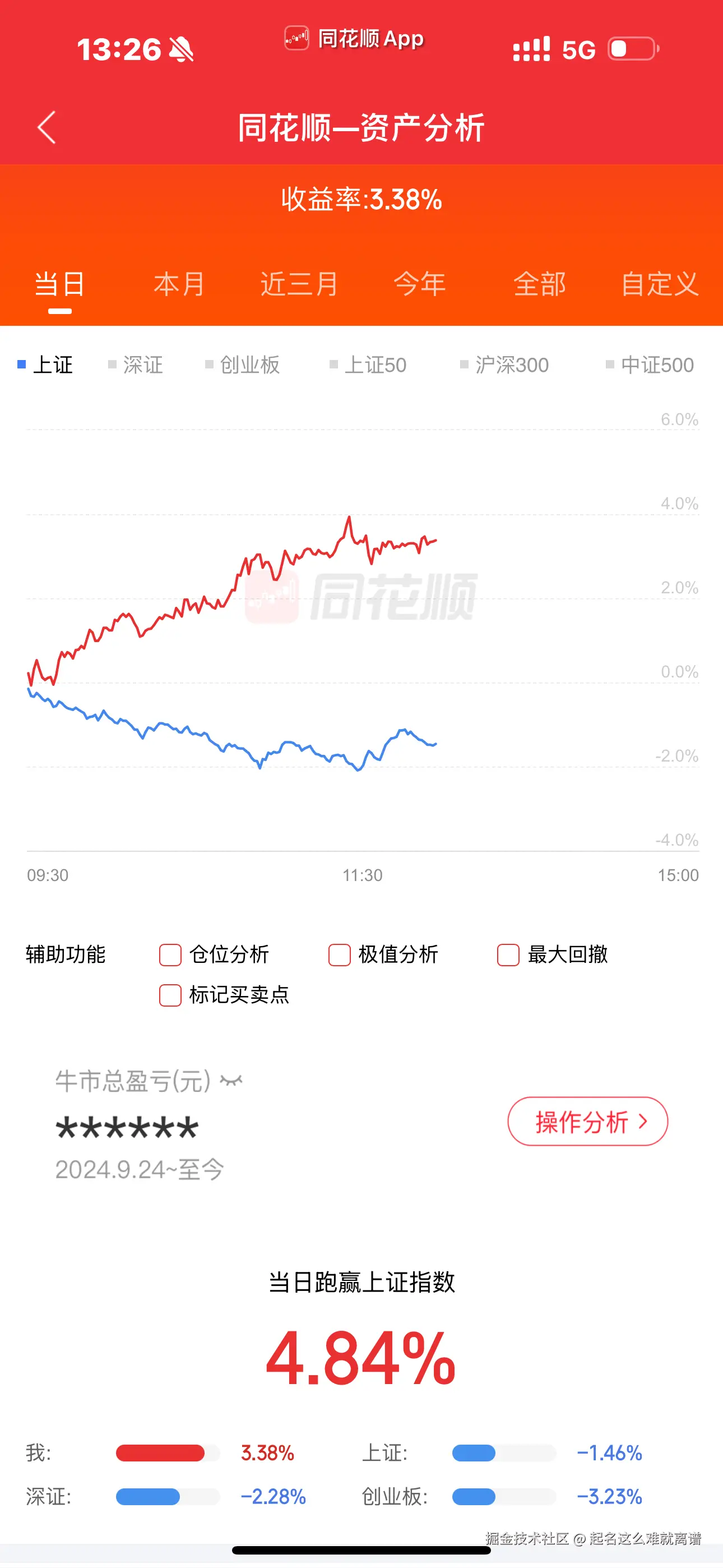Image resolution: width=723 pixels, height=1568 pixels.
Task: Open the 自定义 custom date range selector
Action: [x=660, y=284]
